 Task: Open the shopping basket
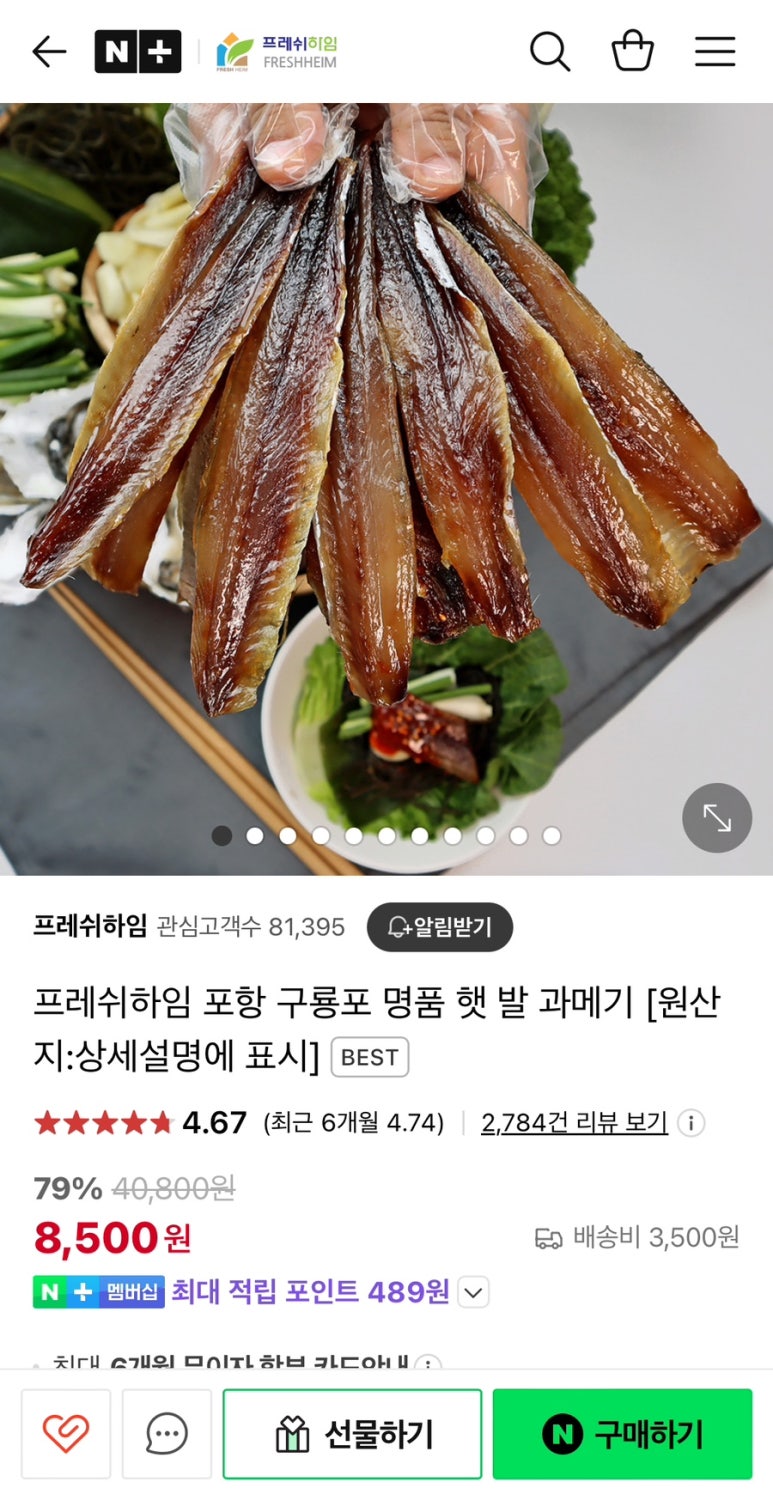pos(632,52)
